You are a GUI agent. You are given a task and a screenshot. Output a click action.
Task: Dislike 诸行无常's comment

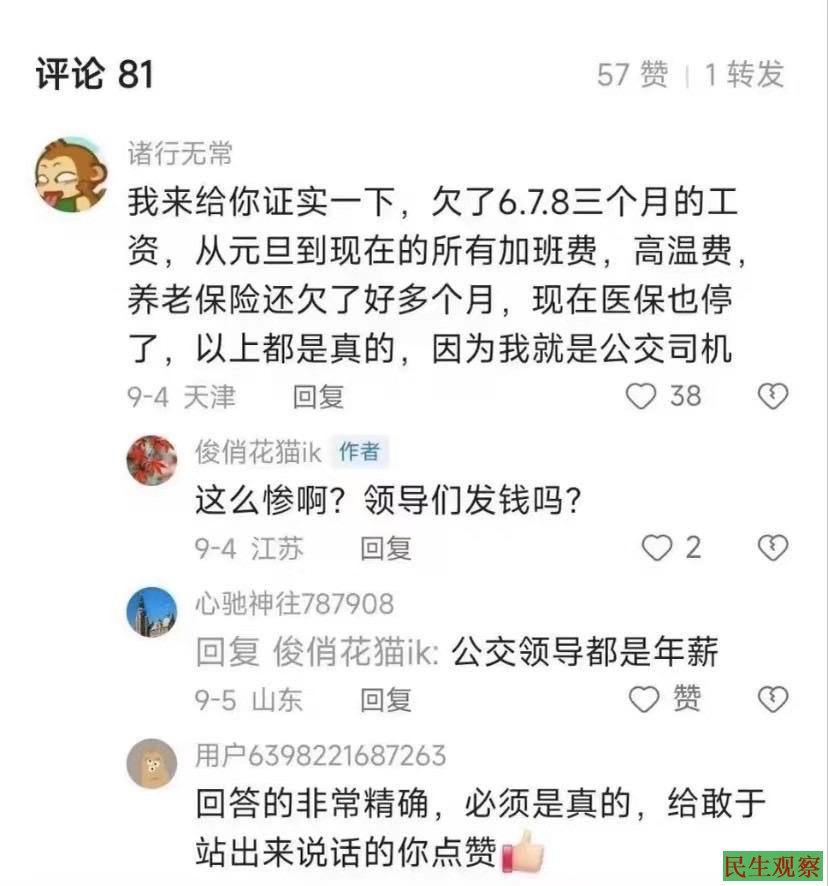tap(772, 397)
